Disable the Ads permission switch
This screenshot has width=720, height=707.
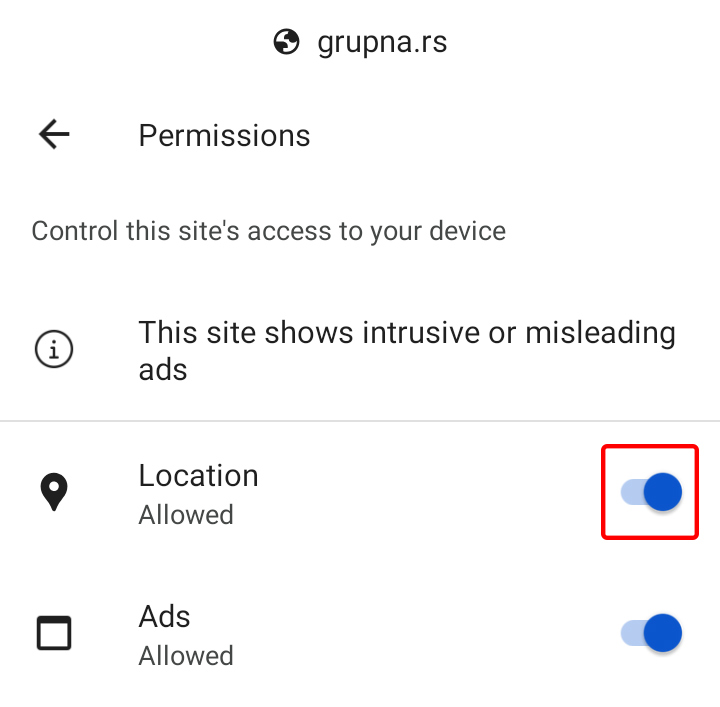pos(651,633)
